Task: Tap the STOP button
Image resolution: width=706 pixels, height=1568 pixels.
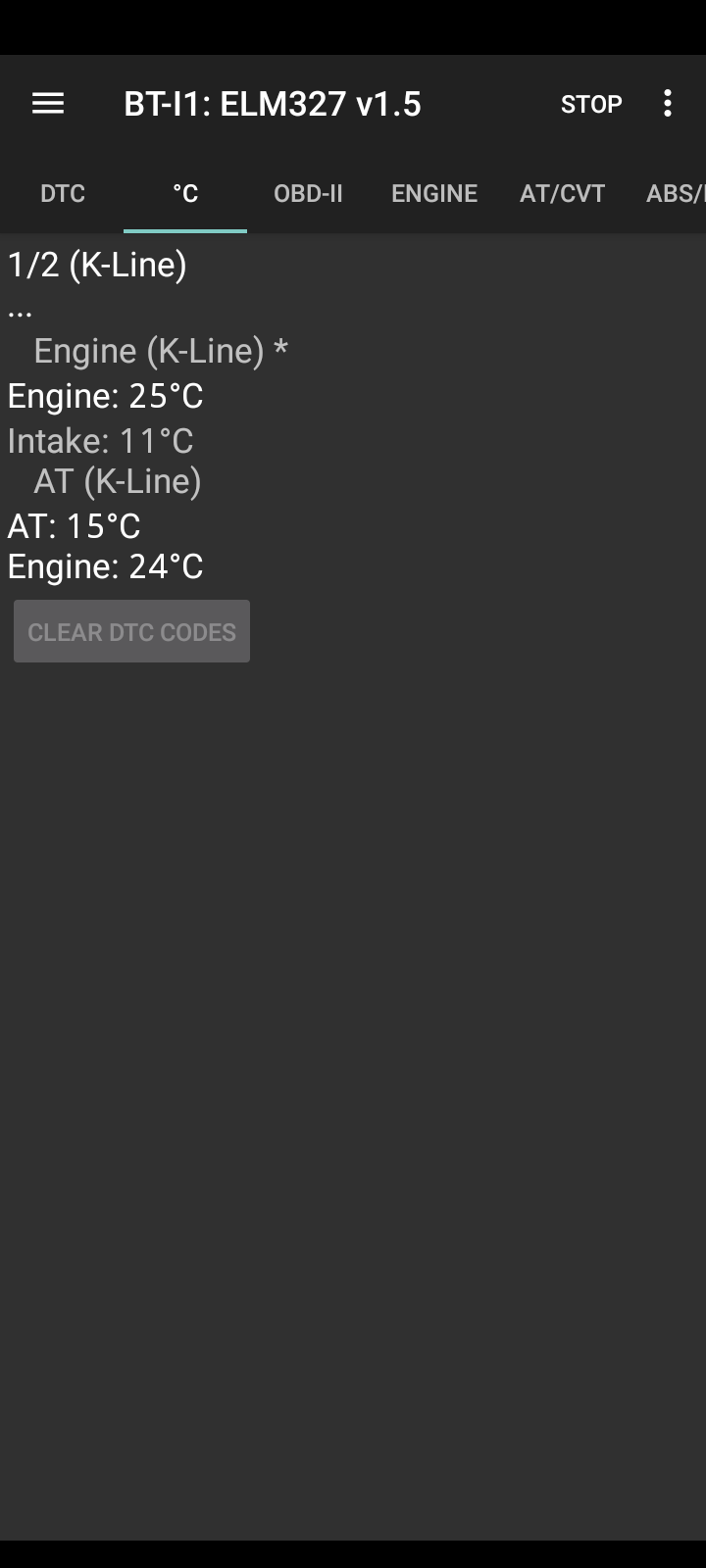Action: point(591,104)
